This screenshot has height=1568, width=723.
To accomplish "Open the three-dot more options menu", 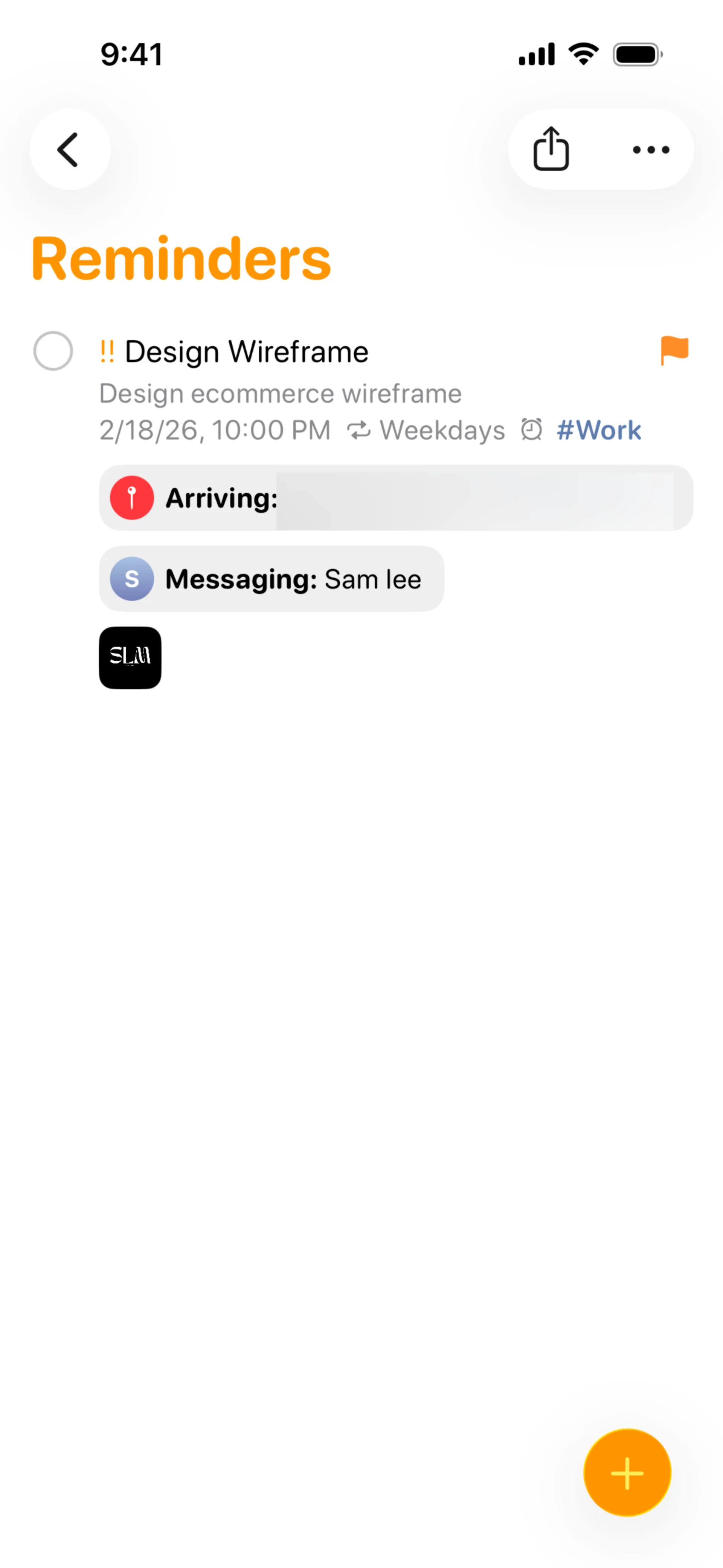I will coord(651,149).
